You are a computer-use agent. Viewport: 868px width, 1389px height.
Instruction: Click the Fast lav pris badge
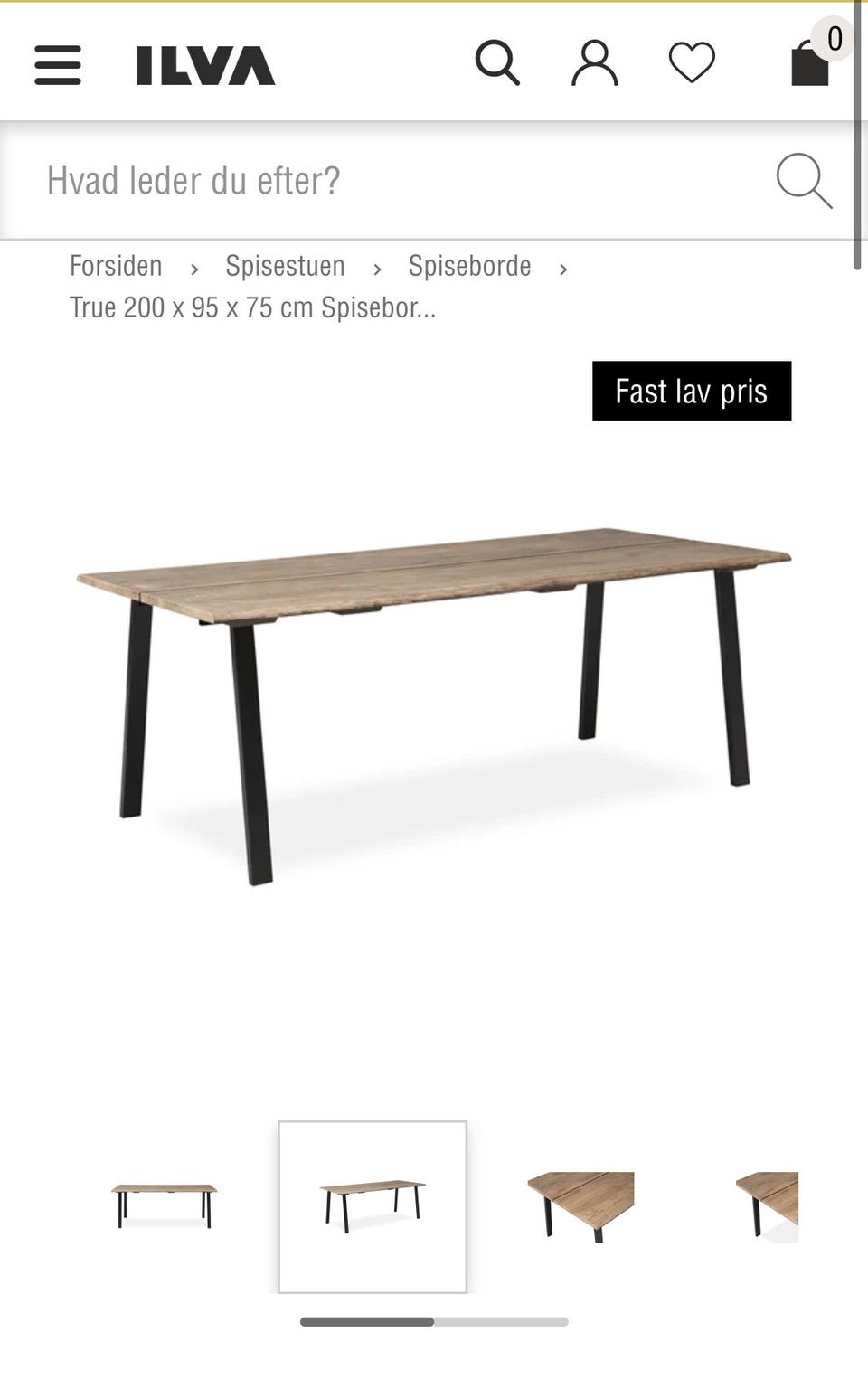[692, 391]
